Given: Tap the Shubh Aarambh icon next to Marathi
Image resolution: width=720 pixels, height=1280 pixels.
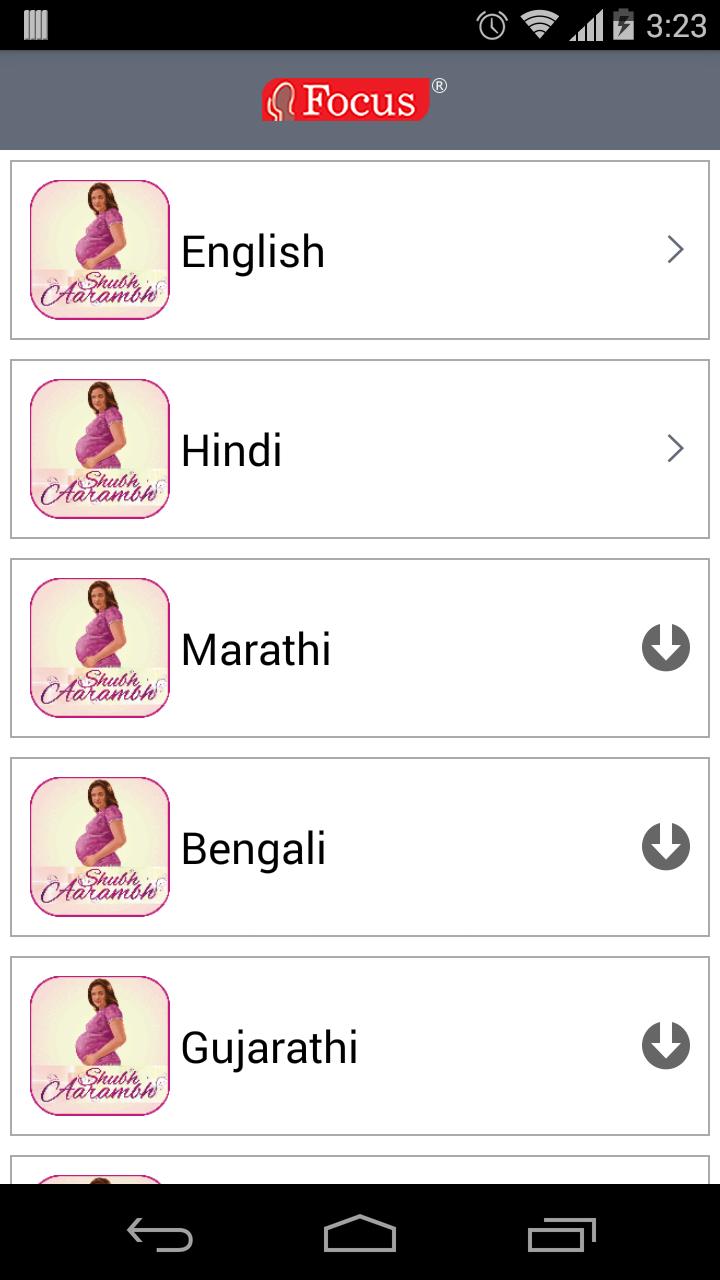Looking at the screenshot, I should pos(99,647).
